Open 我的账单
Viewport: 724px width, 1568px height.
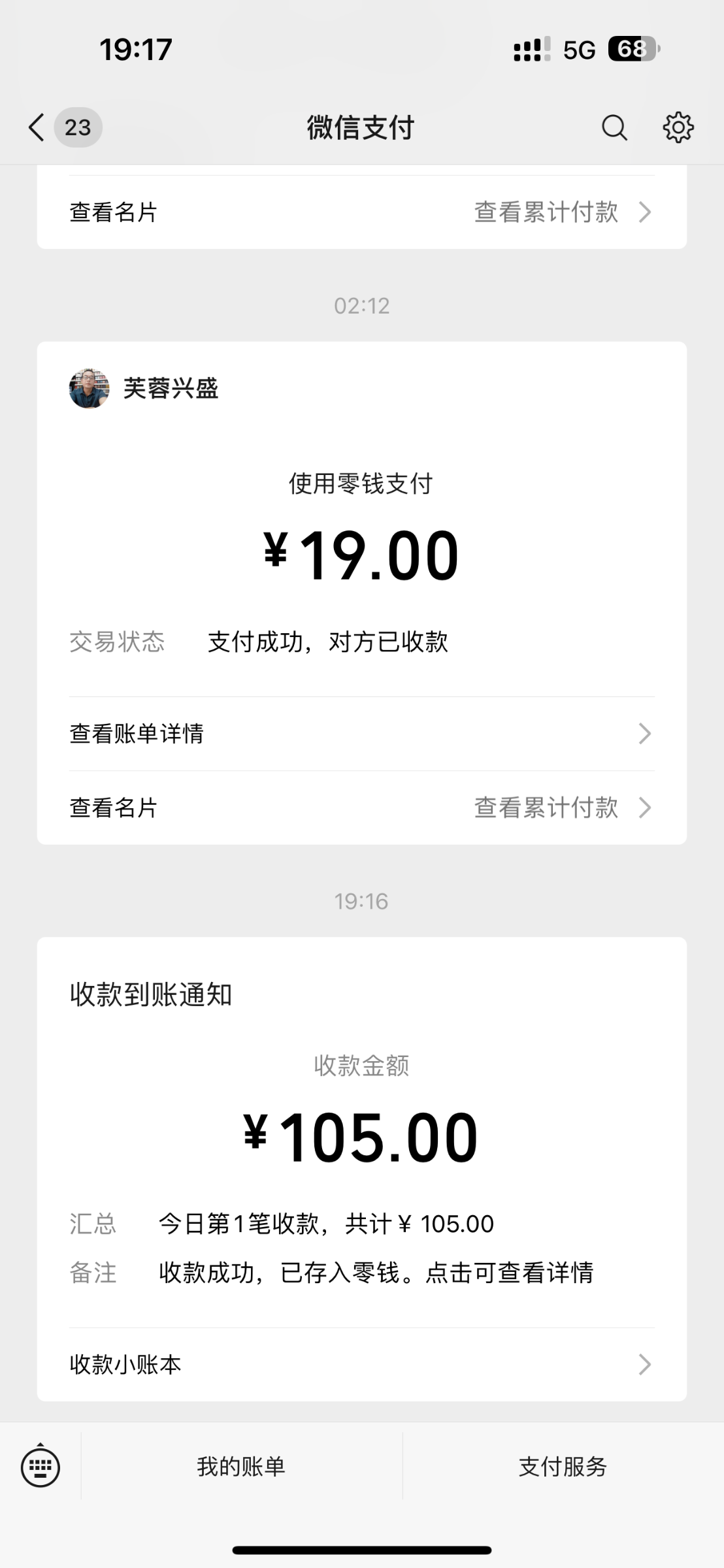click(x=241, y=1467)
